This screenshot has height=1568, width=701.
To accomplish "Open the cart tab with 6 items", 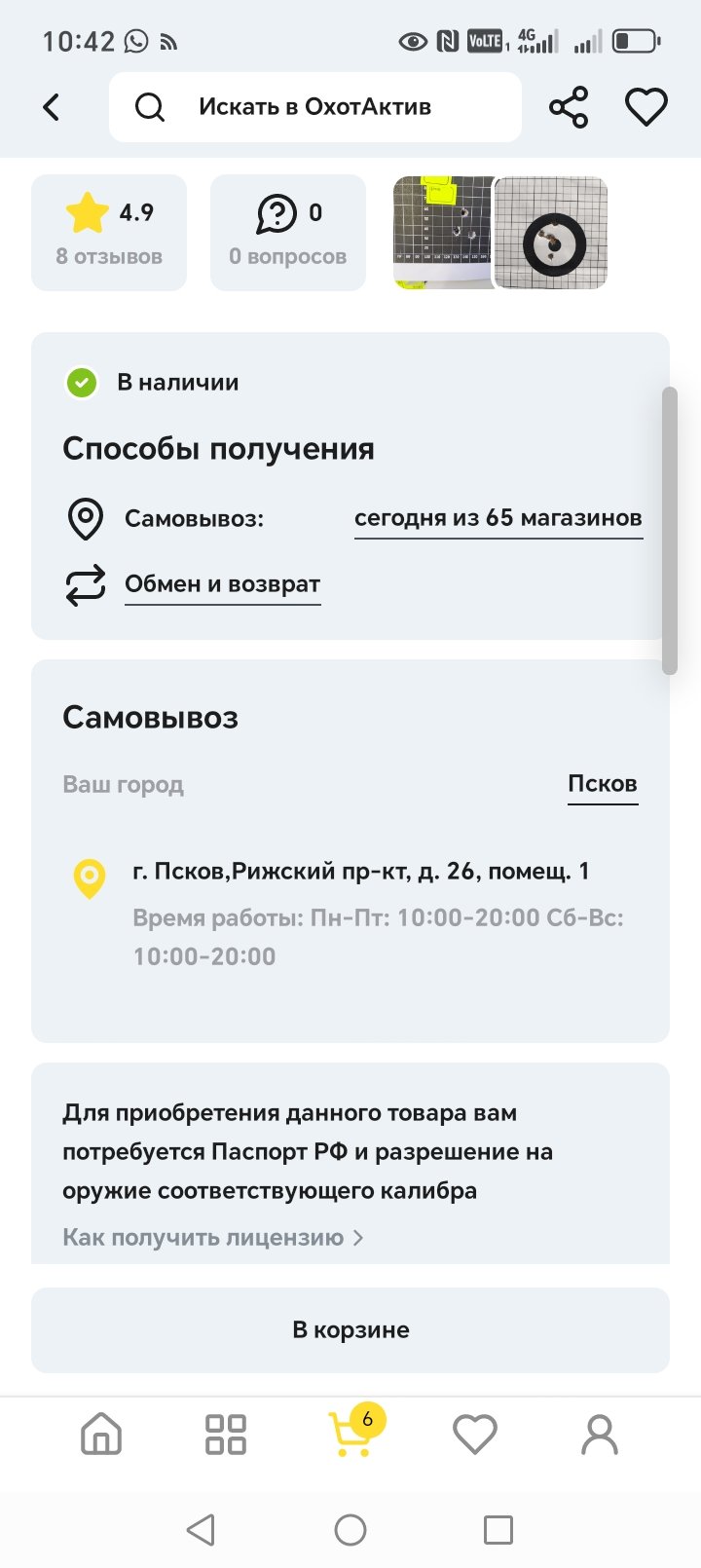I will (x=350, y=1435).
